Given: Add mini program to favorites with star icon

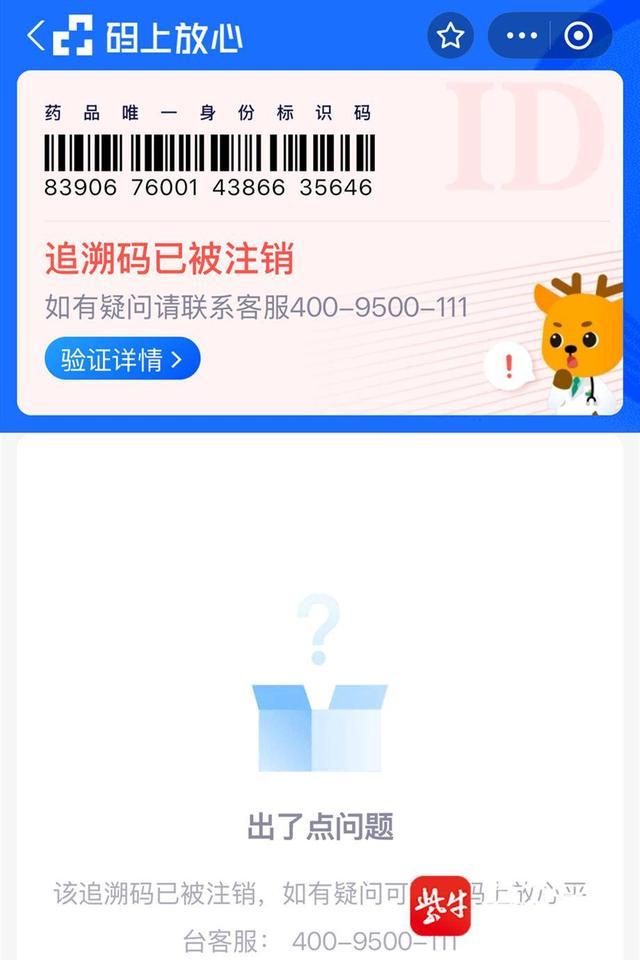Looking at the screenshot, I should pos(451,37).
